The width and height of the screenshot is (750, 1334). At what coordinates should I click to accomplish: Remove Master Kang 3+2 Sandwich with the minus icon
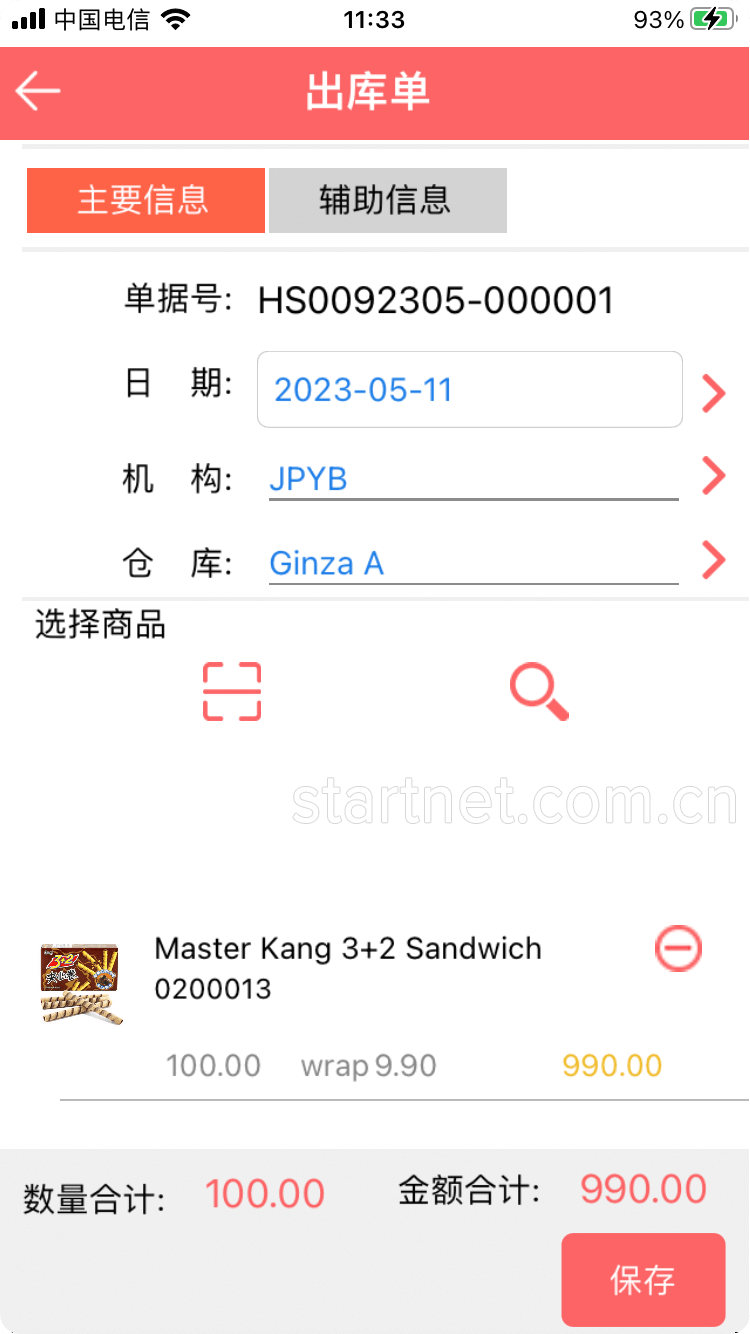coord(678,948)
